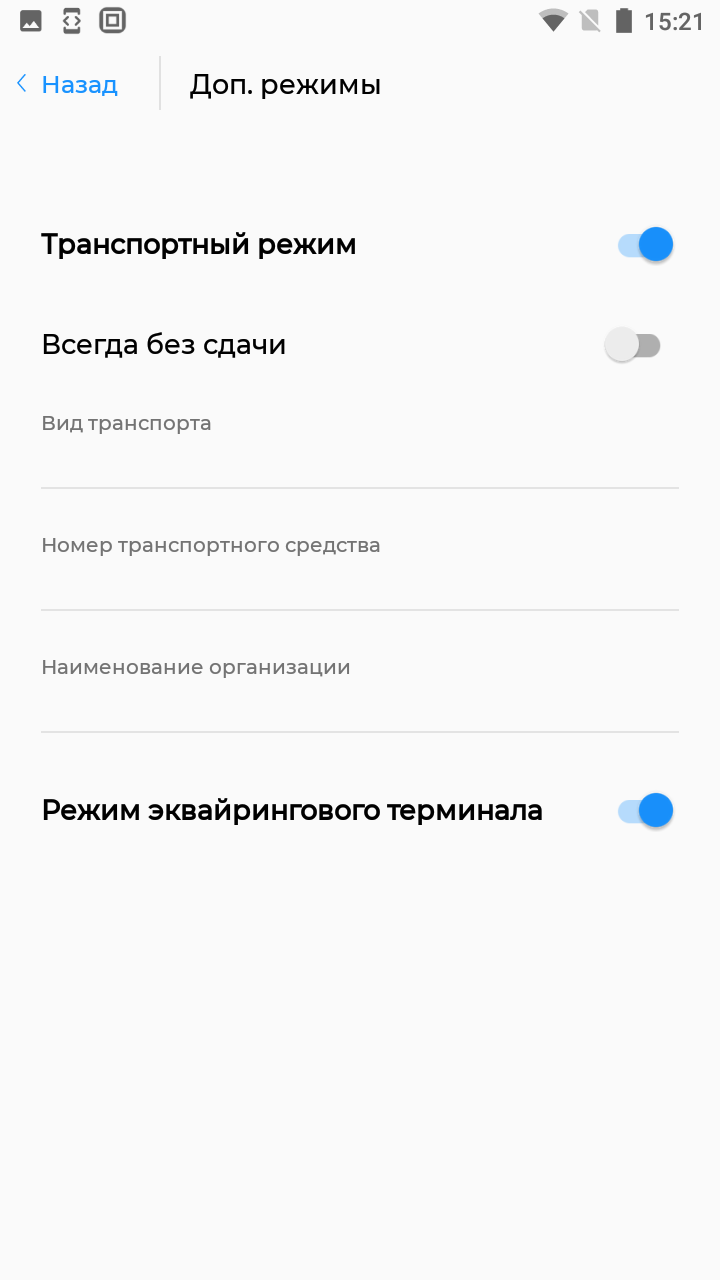Disable the Транспортный режим switch
Image resolution: width=720 pixels, height=1280 pixels.
[x=645, y=245]
